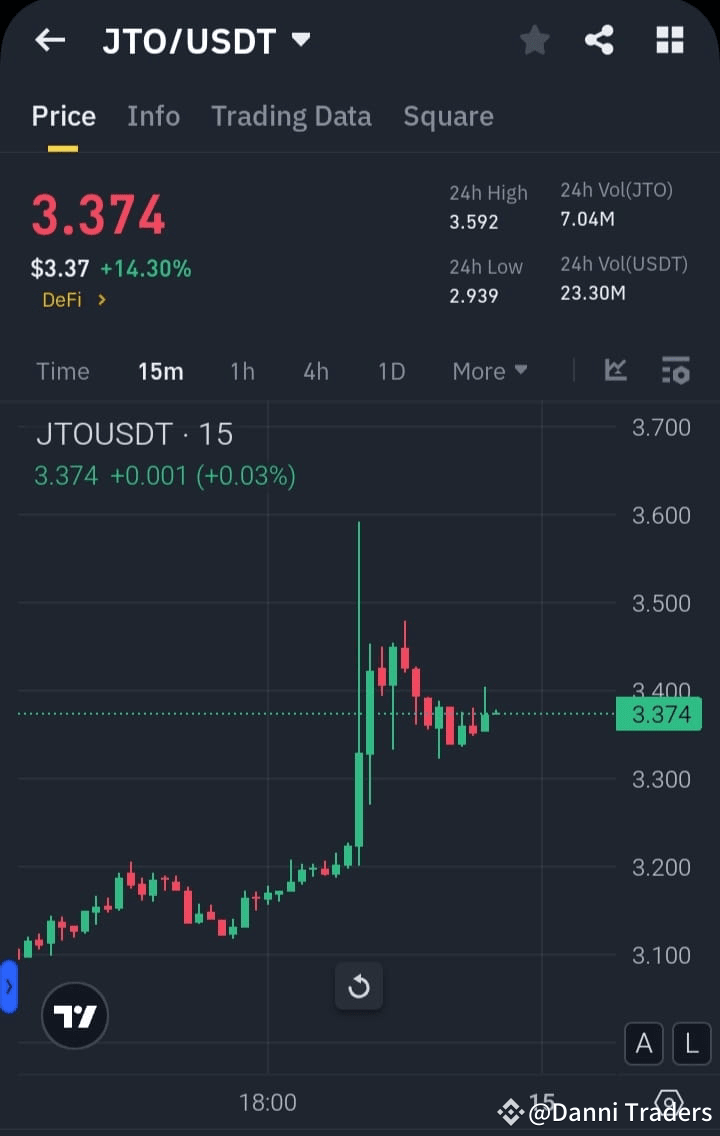
Task: Open the JTO/USDT pair selector dropdown
Action: (300, 40)
